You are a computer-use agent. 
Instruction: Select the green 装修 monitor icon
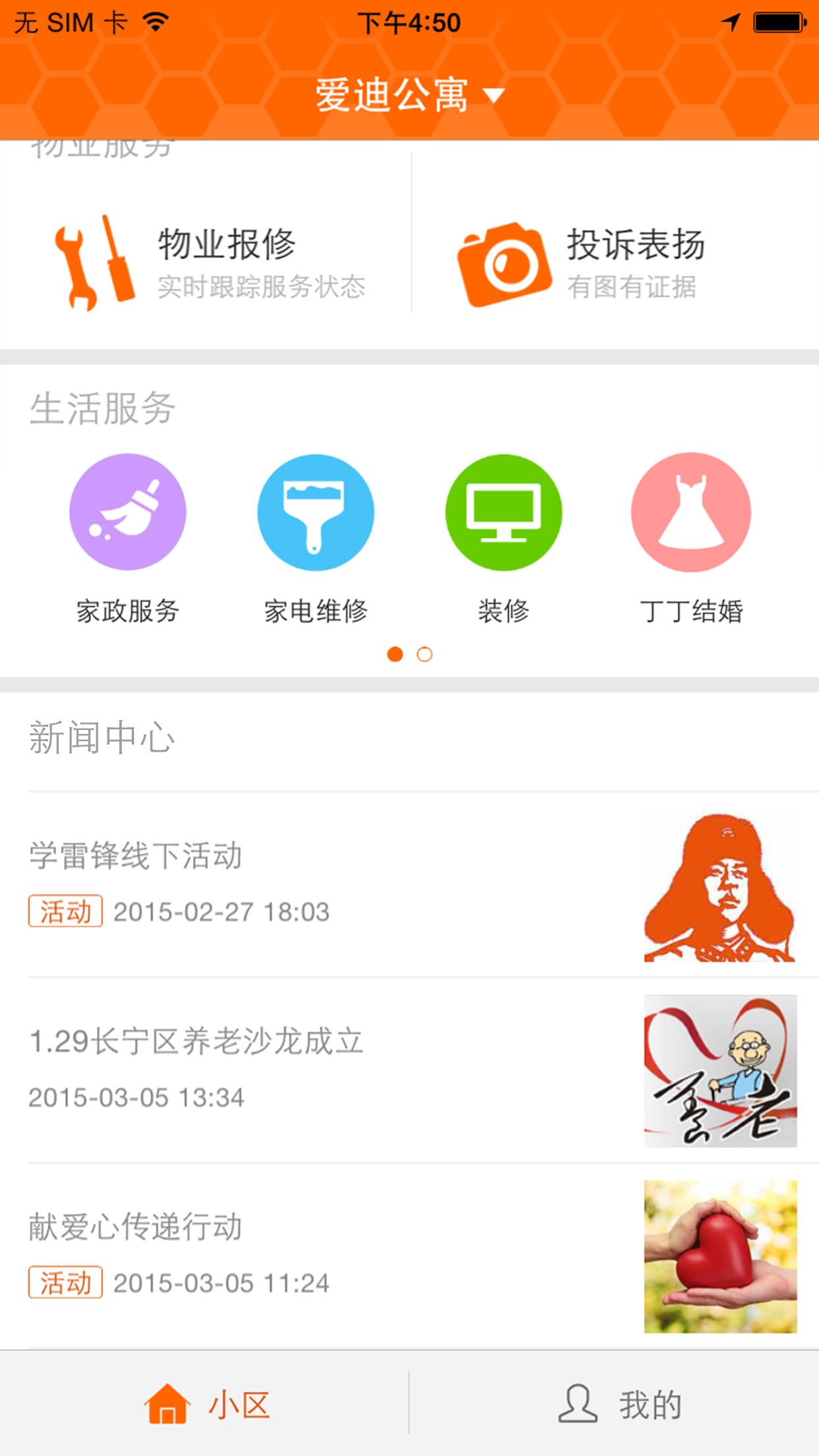pos(503,512)
